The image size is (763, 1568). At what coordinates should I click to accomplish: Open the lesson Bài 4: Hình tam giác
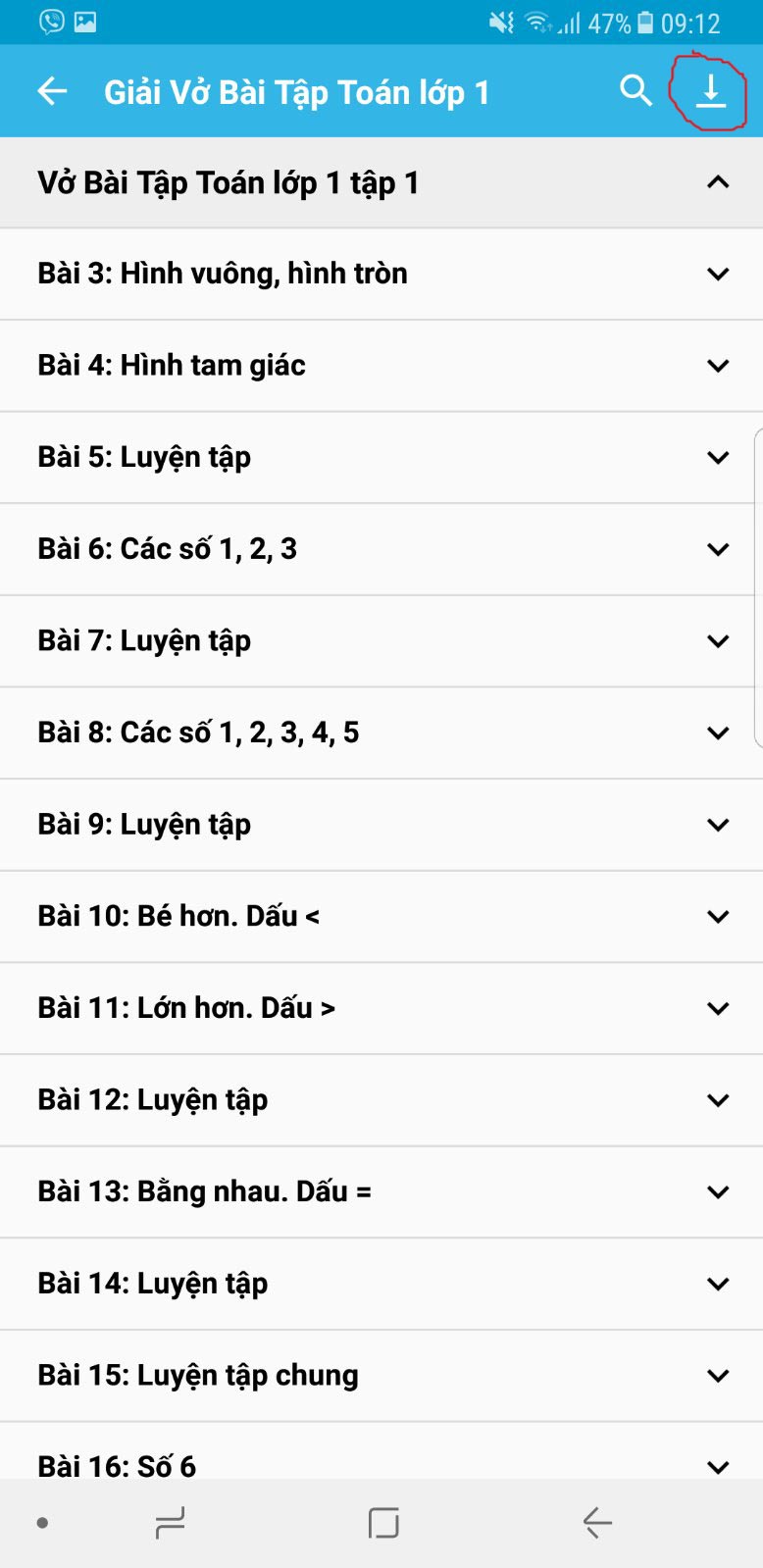[x=381, y=365]
